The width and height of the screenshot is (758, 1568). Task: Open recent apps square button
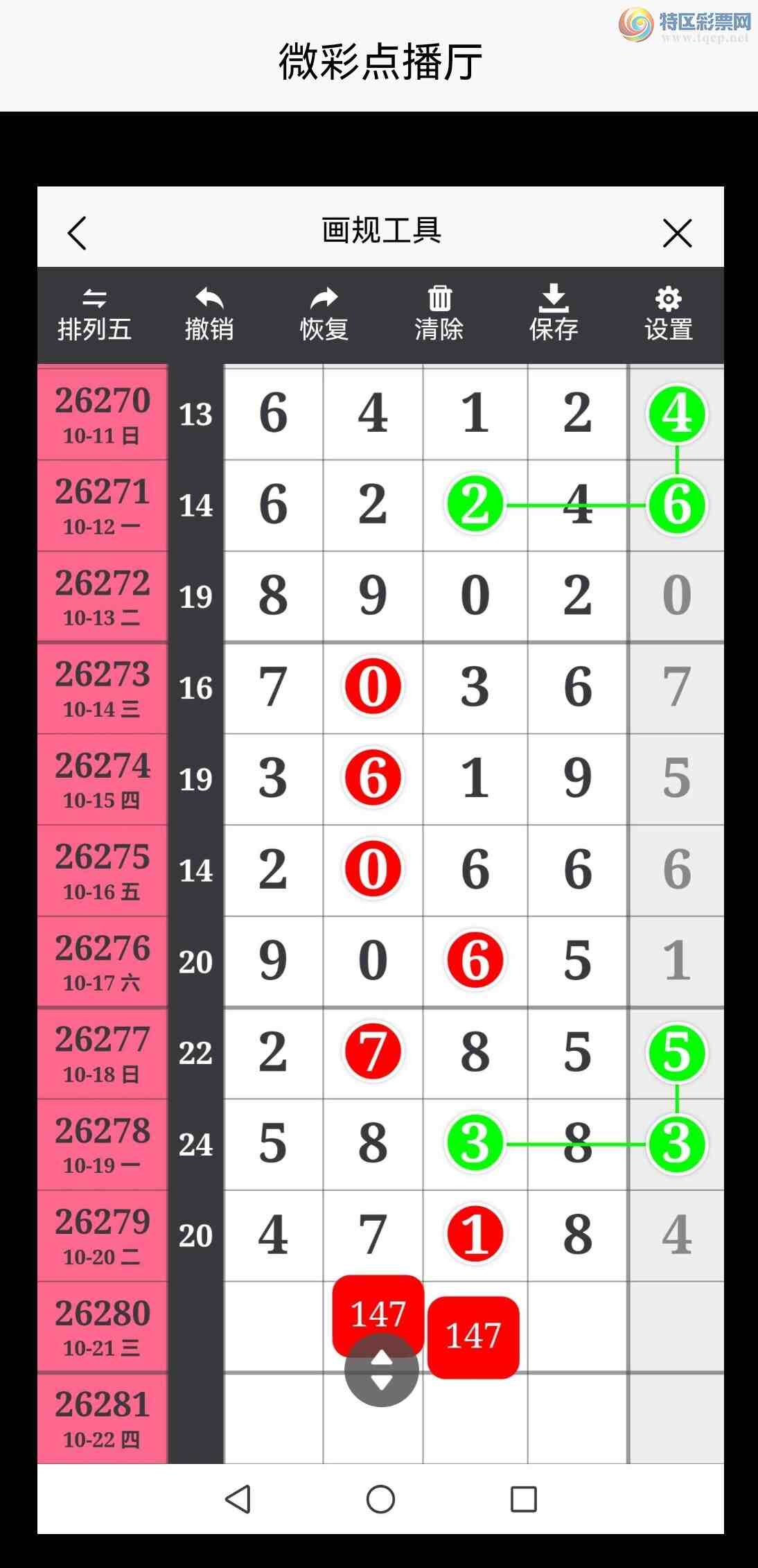523,1499
